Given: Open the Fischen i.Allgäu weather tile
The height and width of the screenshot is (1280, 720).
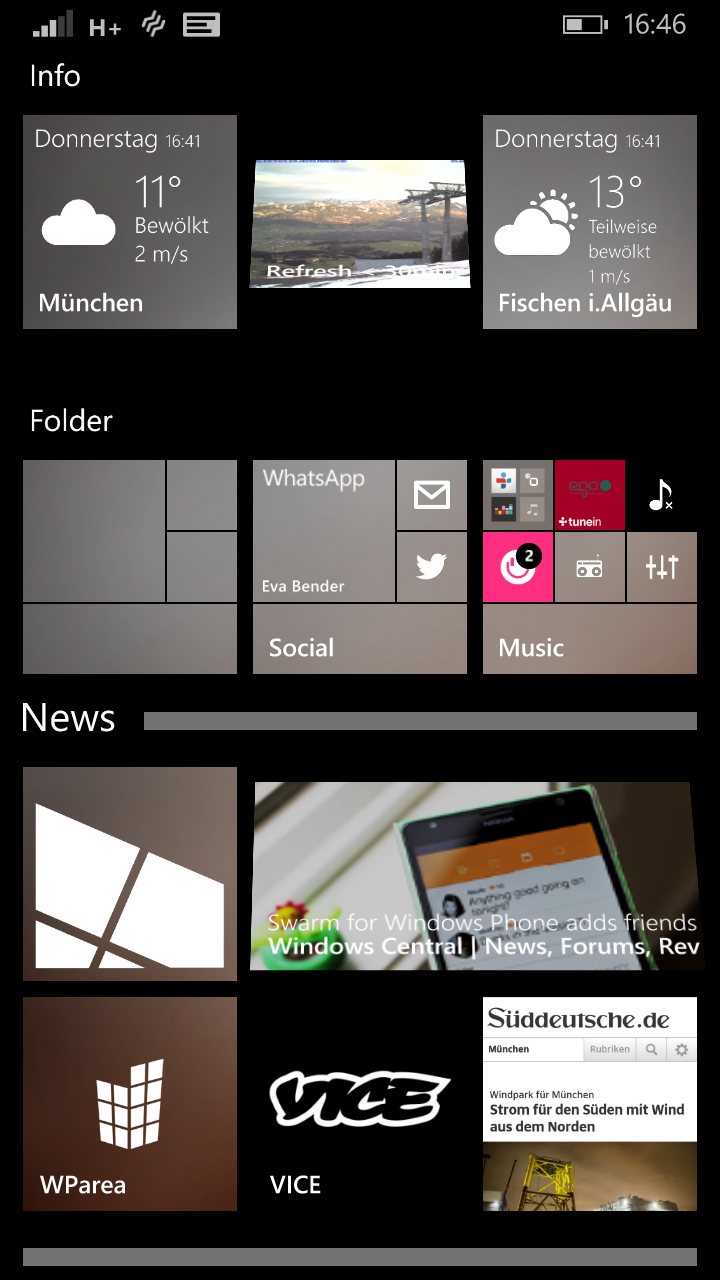Looking at the screenshot, I should [590, 222].
